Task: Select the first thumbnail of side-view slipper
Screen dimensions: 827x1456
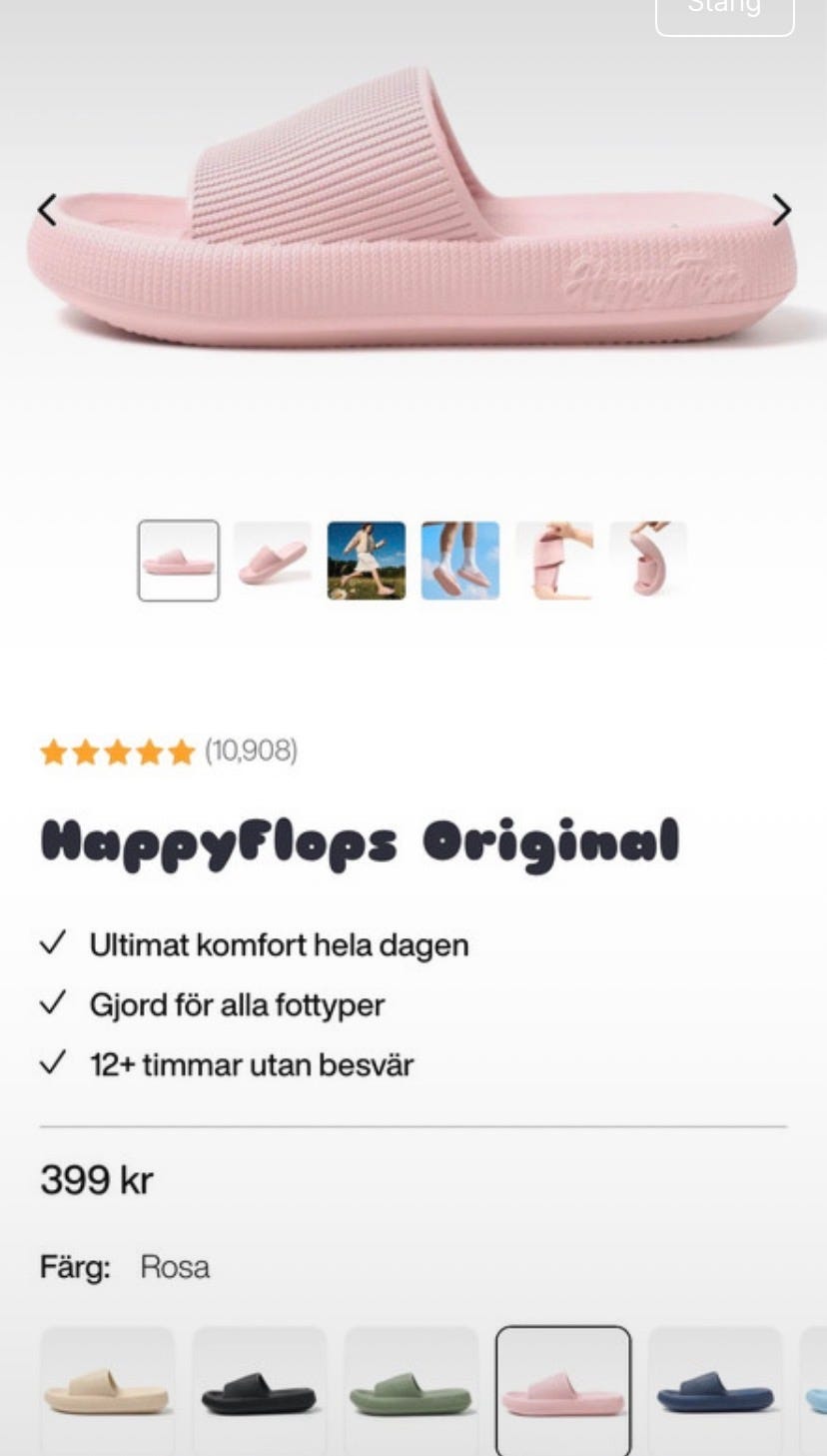Action: coord(179,561)
